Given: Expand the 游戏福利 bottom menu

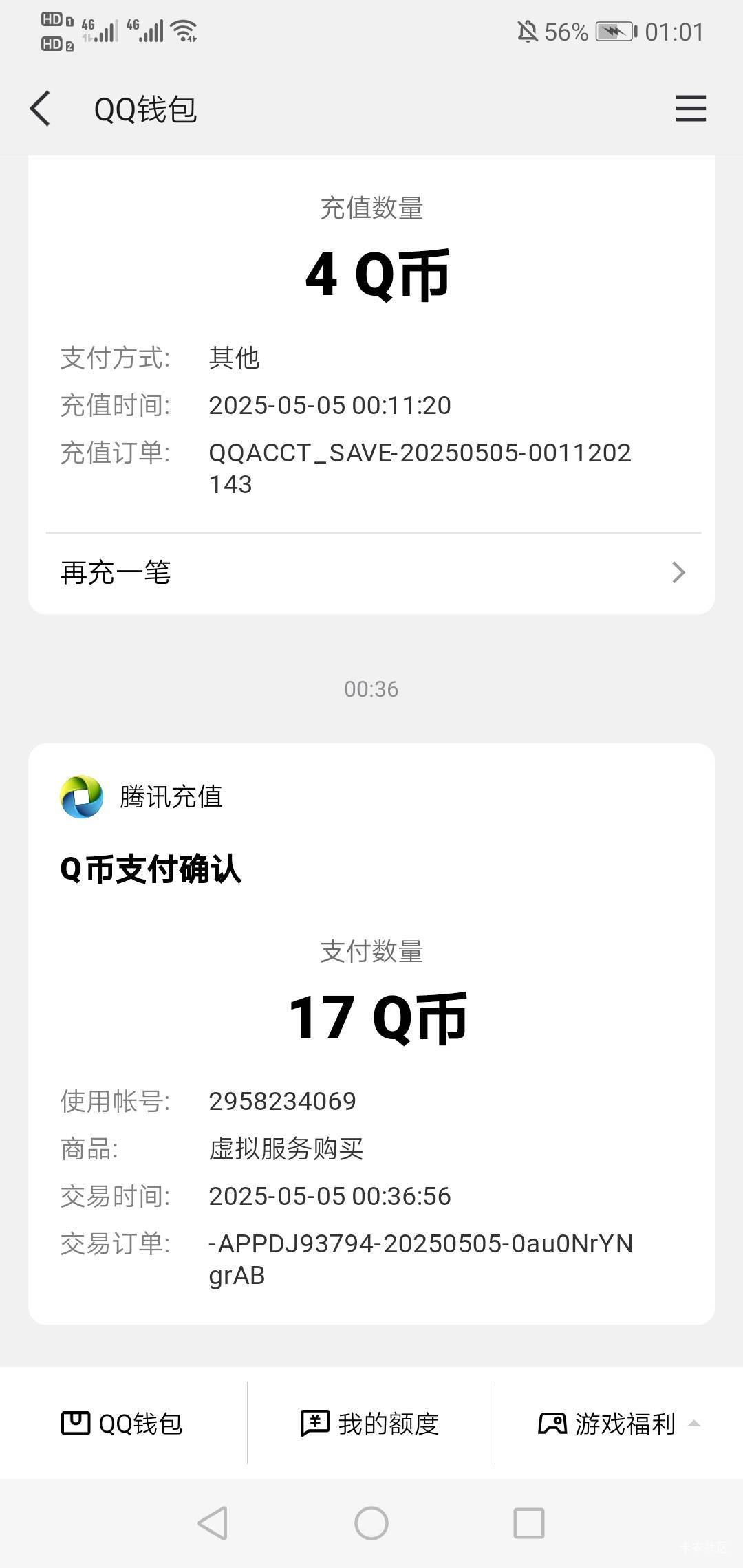Looking at the screenshot, I should [x=619, y=1423].
